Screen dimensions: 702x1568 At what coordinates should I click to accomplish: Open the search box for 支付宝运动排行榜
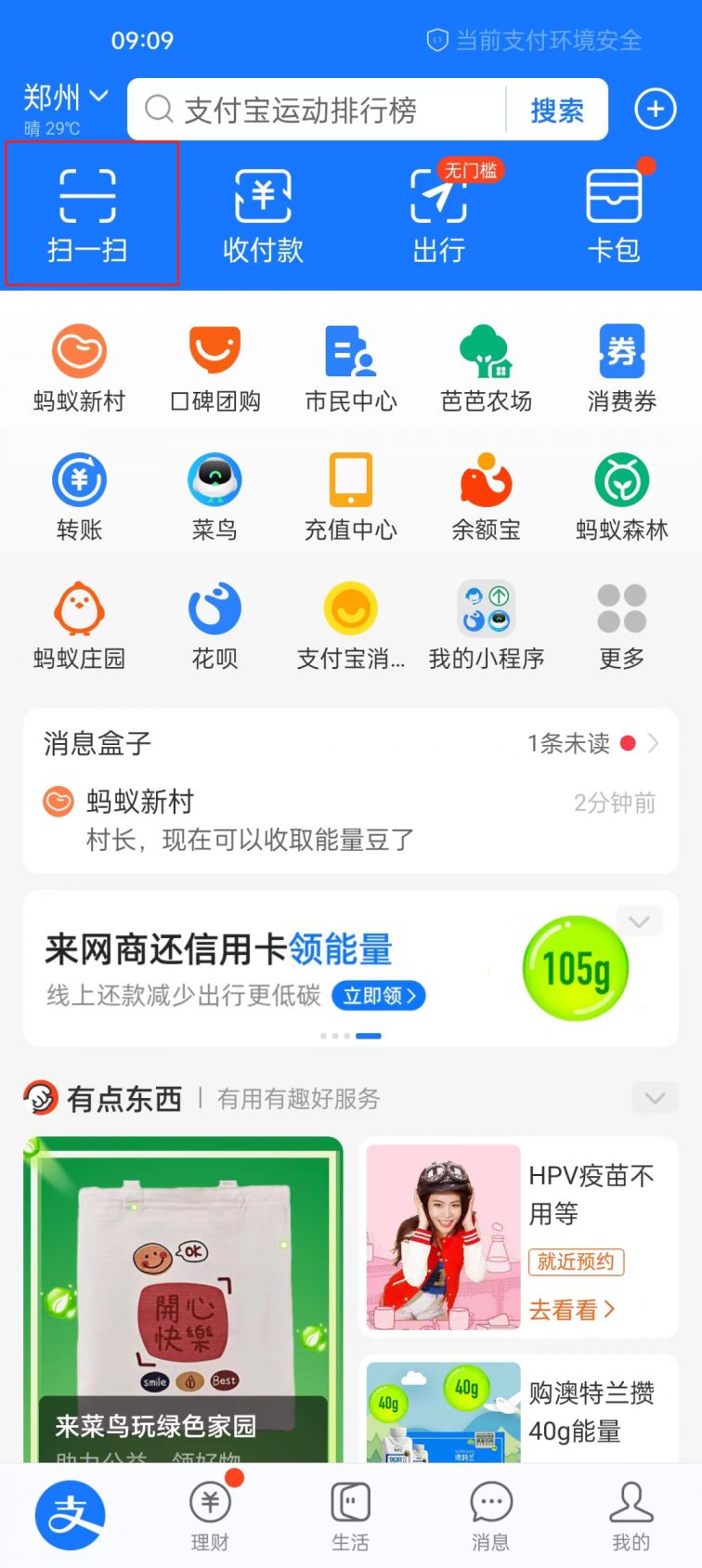[x=316, y=111]
